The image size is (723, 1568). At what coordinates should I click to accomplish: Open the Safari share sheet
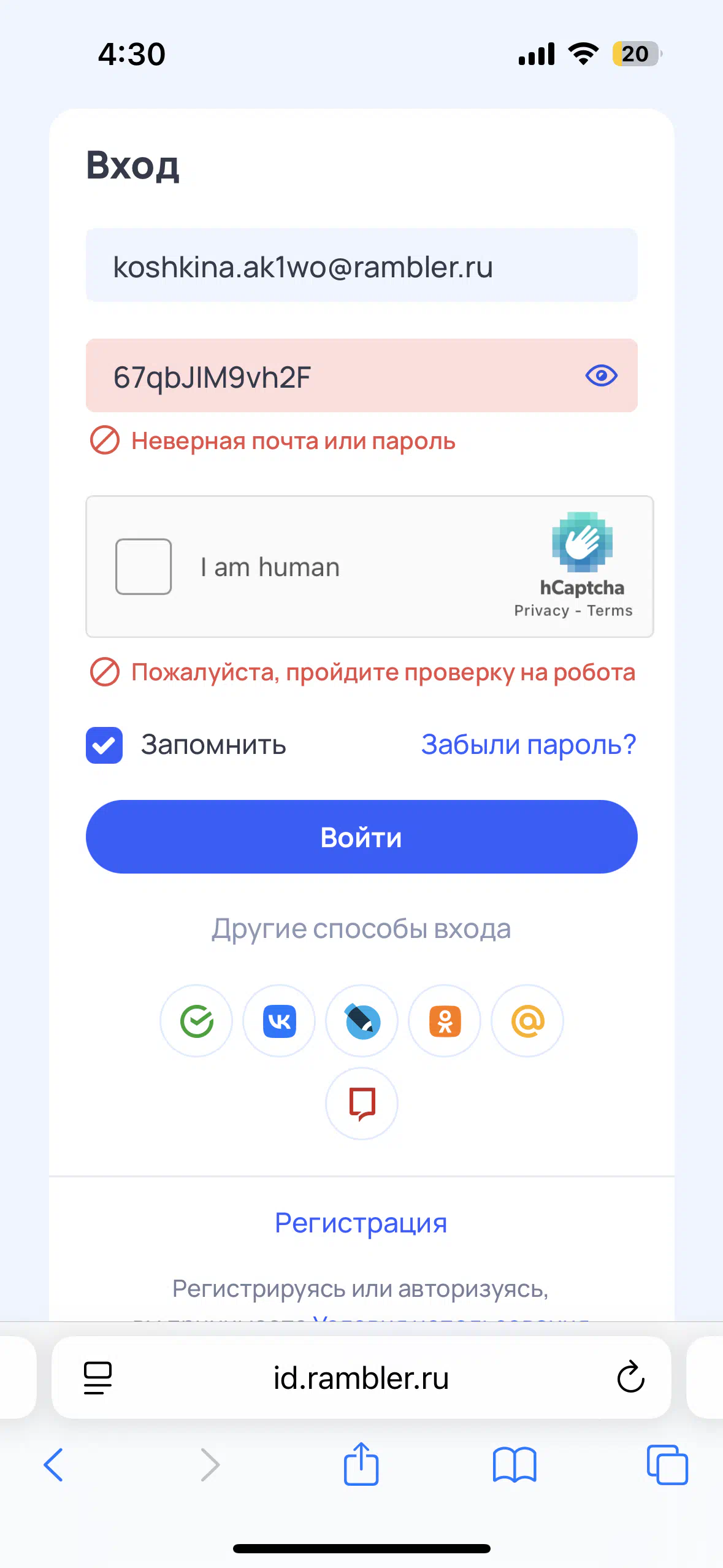(361, 1464)
